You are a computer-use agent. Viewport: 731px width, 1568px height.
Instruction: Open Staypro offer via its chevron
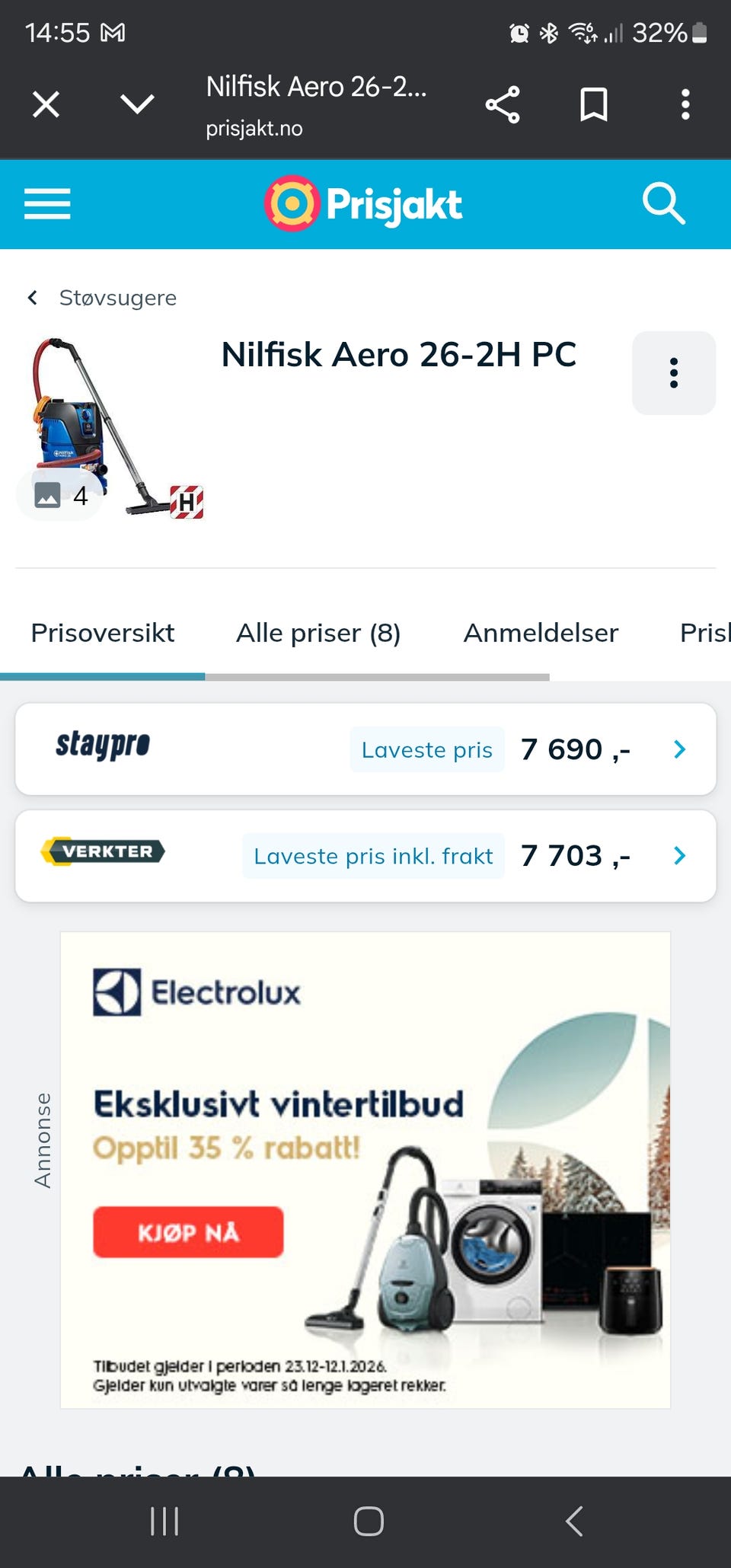(678, 749)
